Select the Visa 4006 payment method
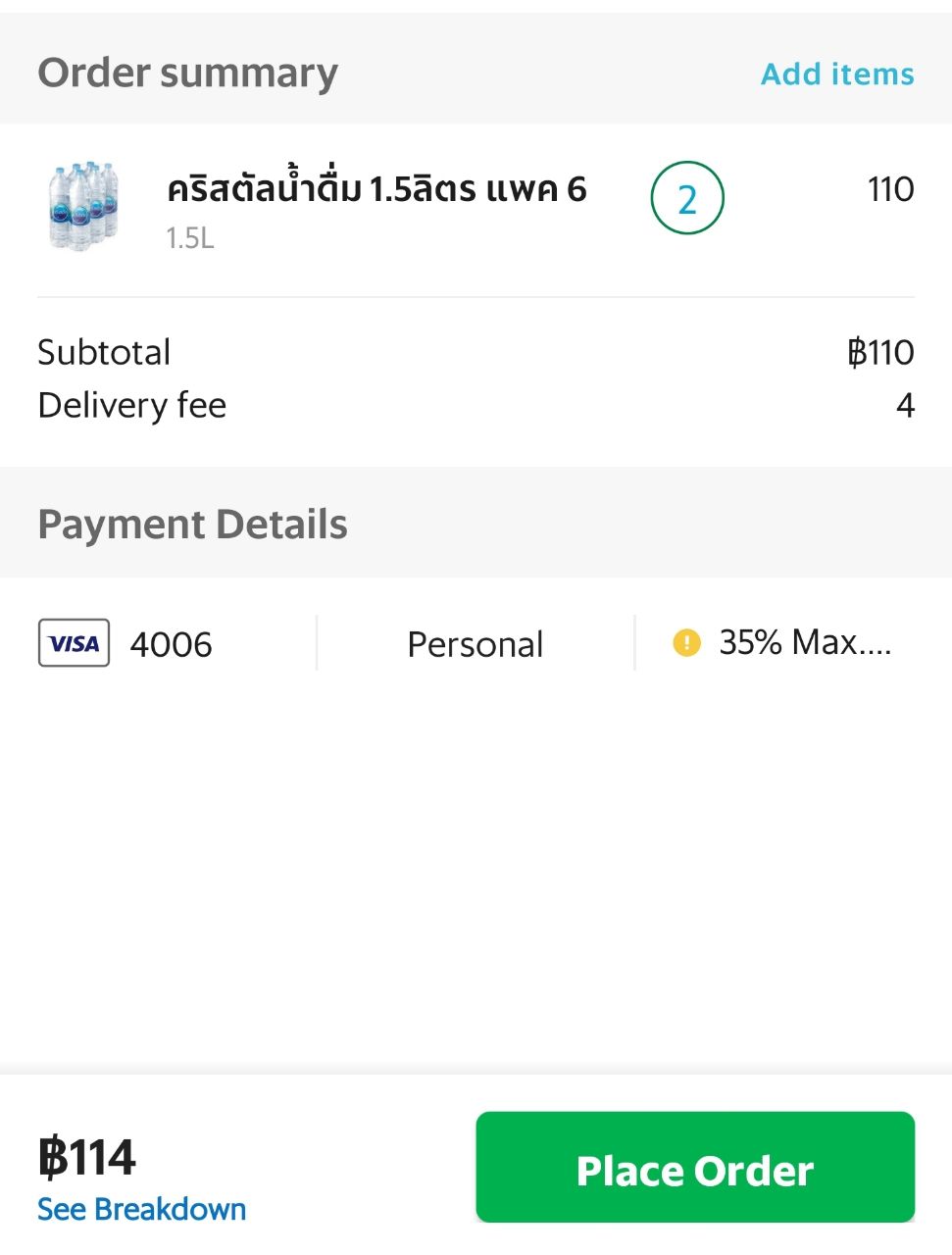The width and height of the screenshot is (952, 1255). pos(127,644)
